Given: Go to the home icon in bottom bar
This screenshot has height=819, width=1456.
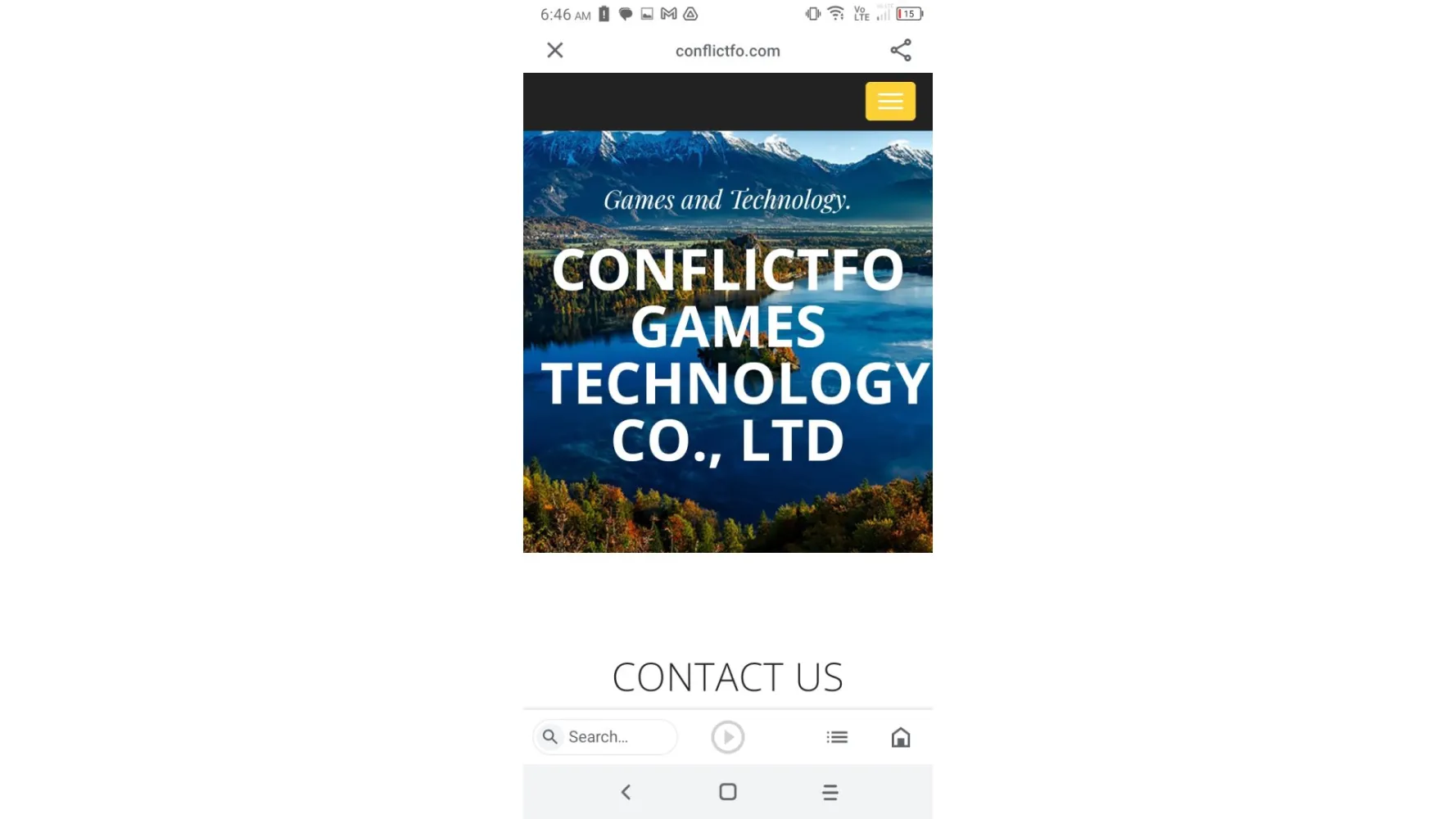Looking at the screenshot, I should (x=900, y=737).
